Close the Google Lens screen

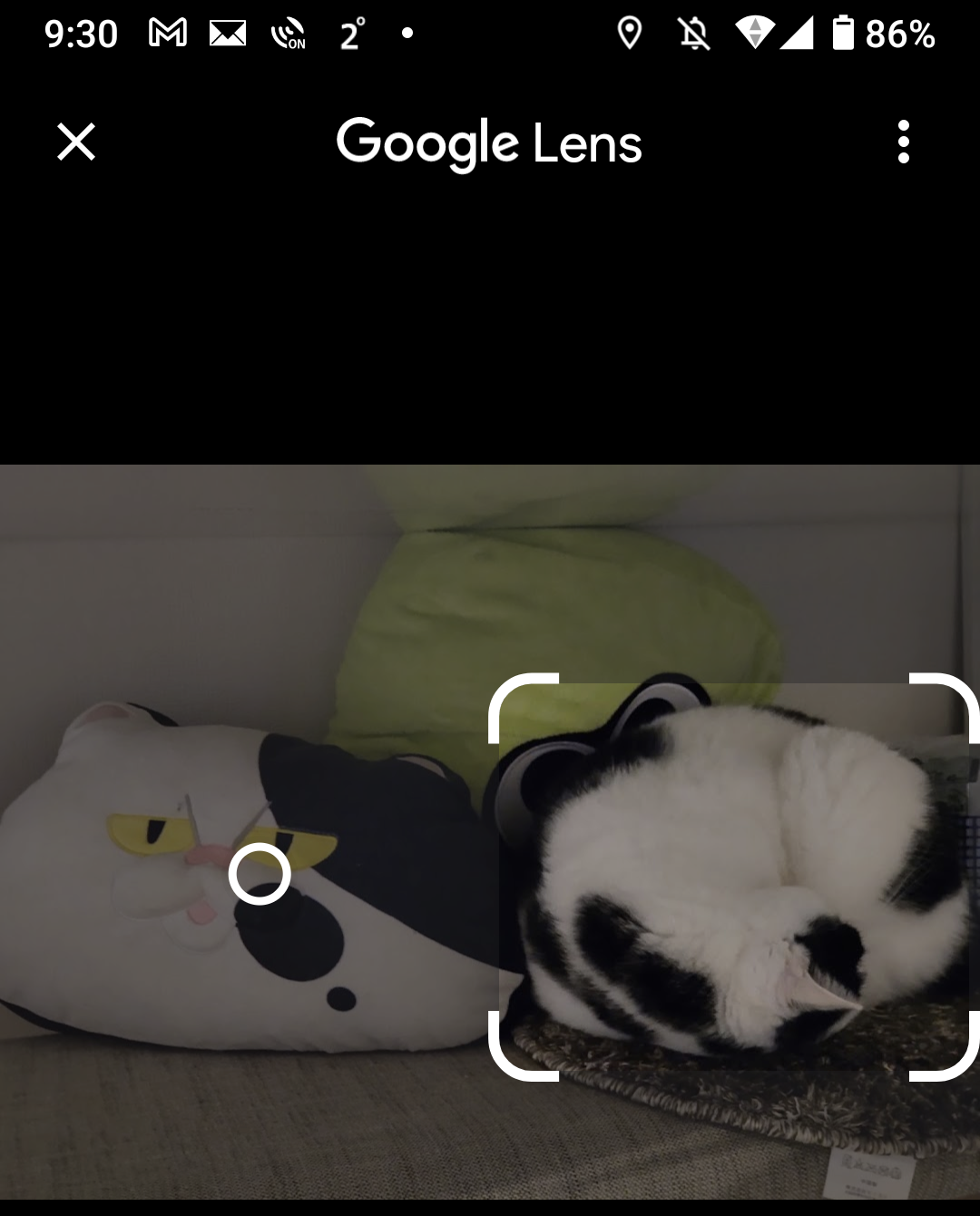tap(76, 142)
